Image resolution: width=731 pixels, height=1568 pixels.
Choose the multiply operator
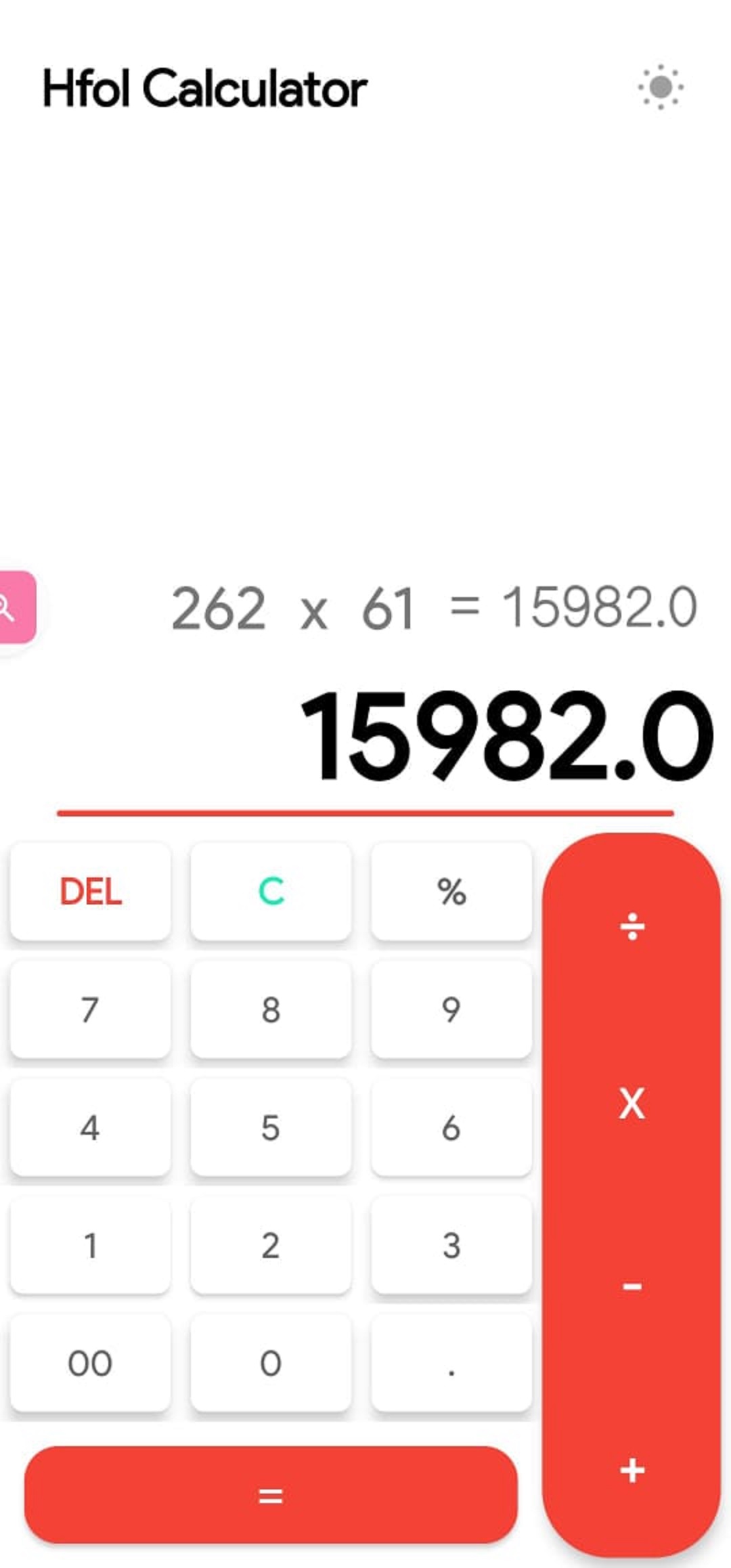point(632,1104)
